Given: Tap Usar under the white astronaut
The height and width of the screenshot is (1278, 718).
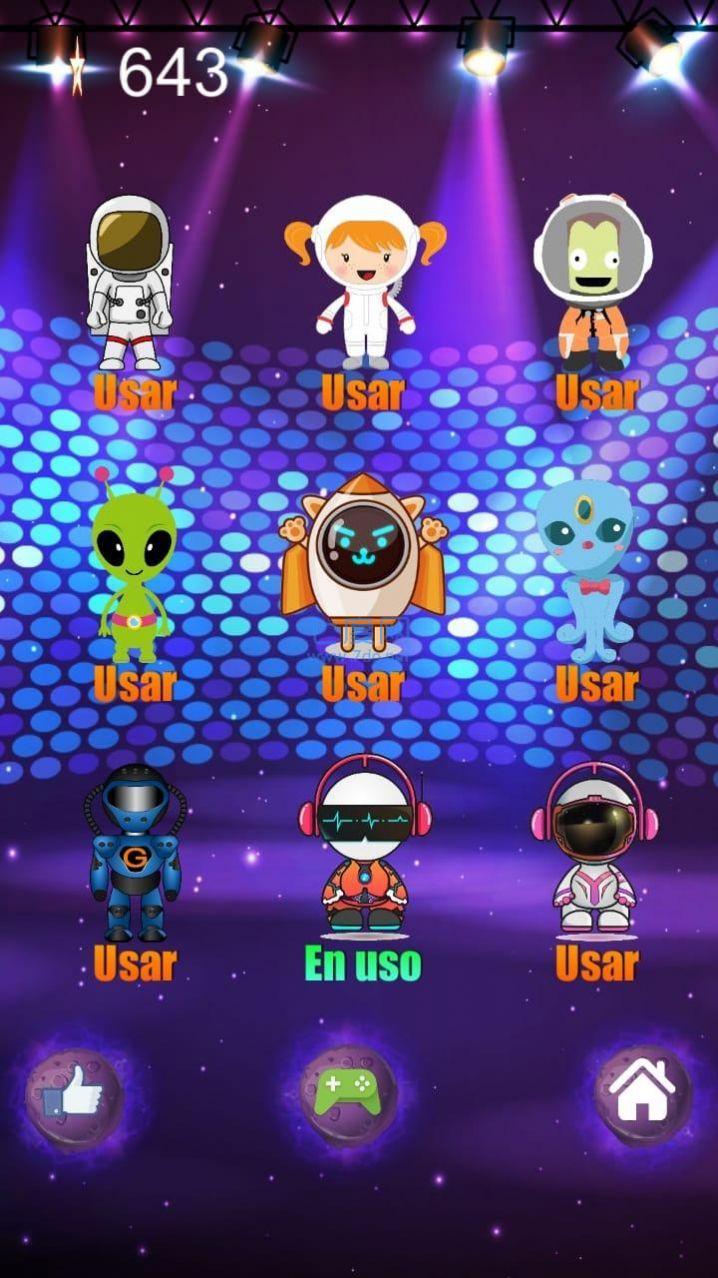Looking at the screenshot, I should click(x=133, y=393).
